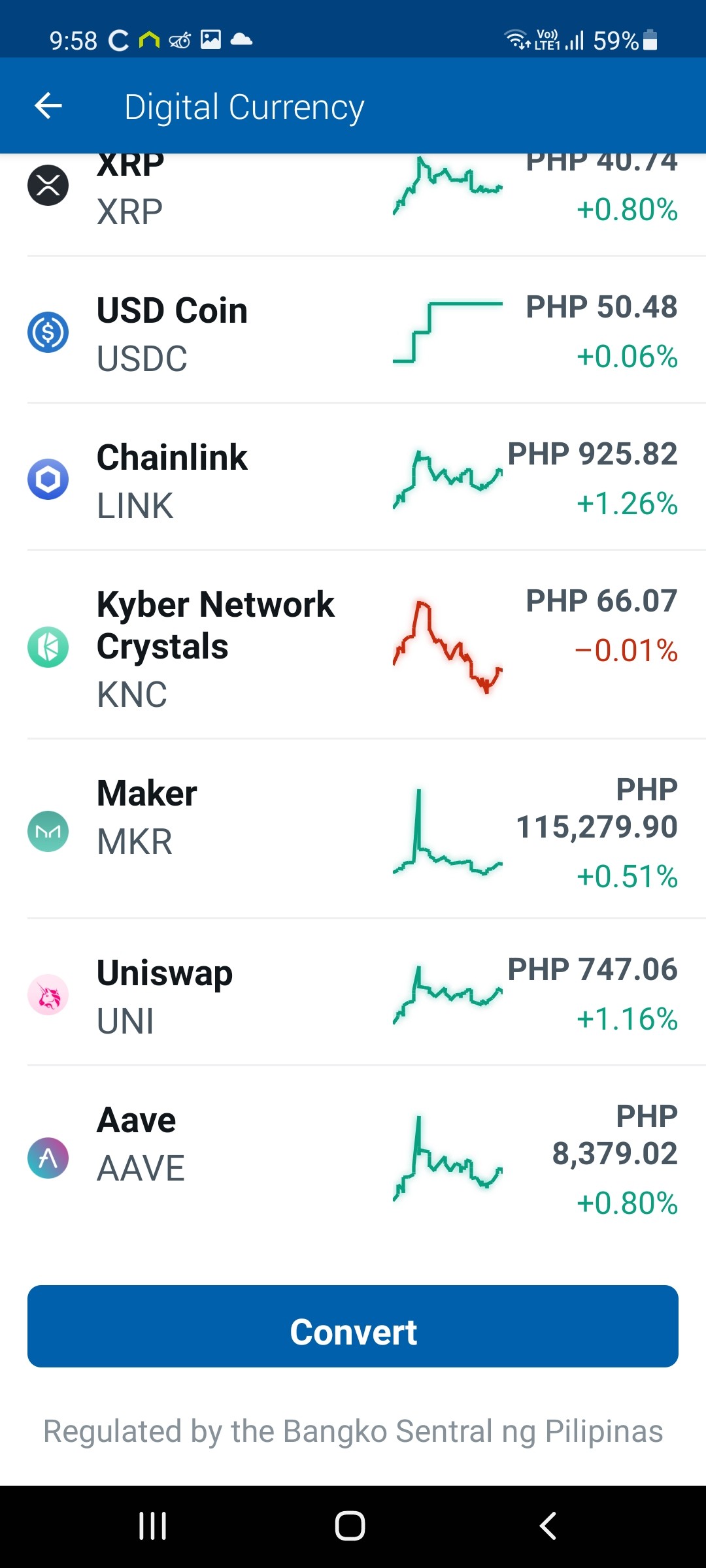Open the Maker MKR row
This screenshot has height=1568, width=706.
click(353, 829)
